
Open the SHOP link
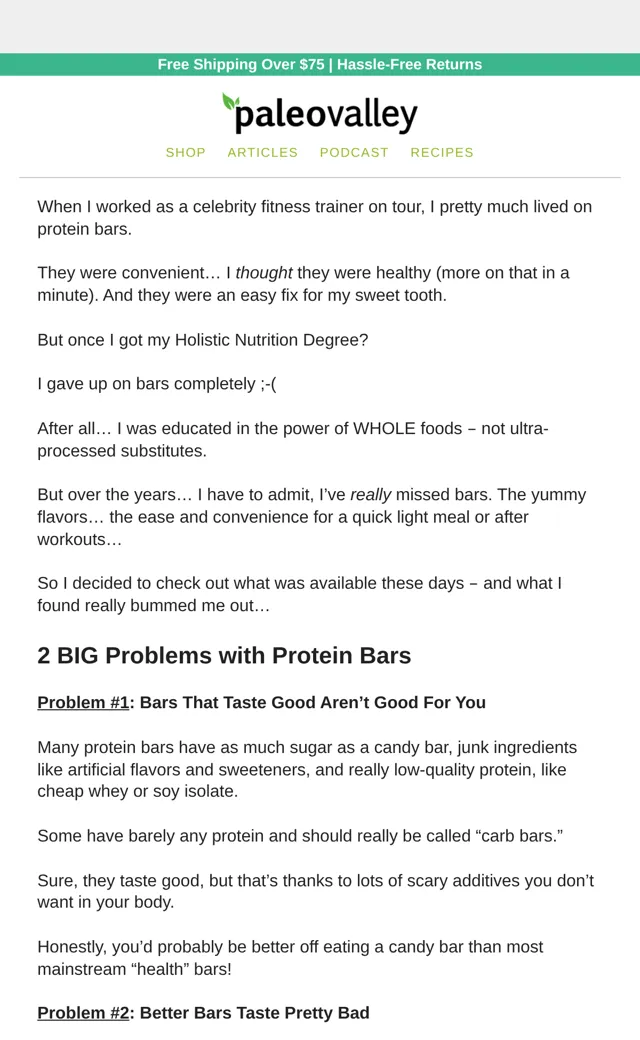pos(185,153)
